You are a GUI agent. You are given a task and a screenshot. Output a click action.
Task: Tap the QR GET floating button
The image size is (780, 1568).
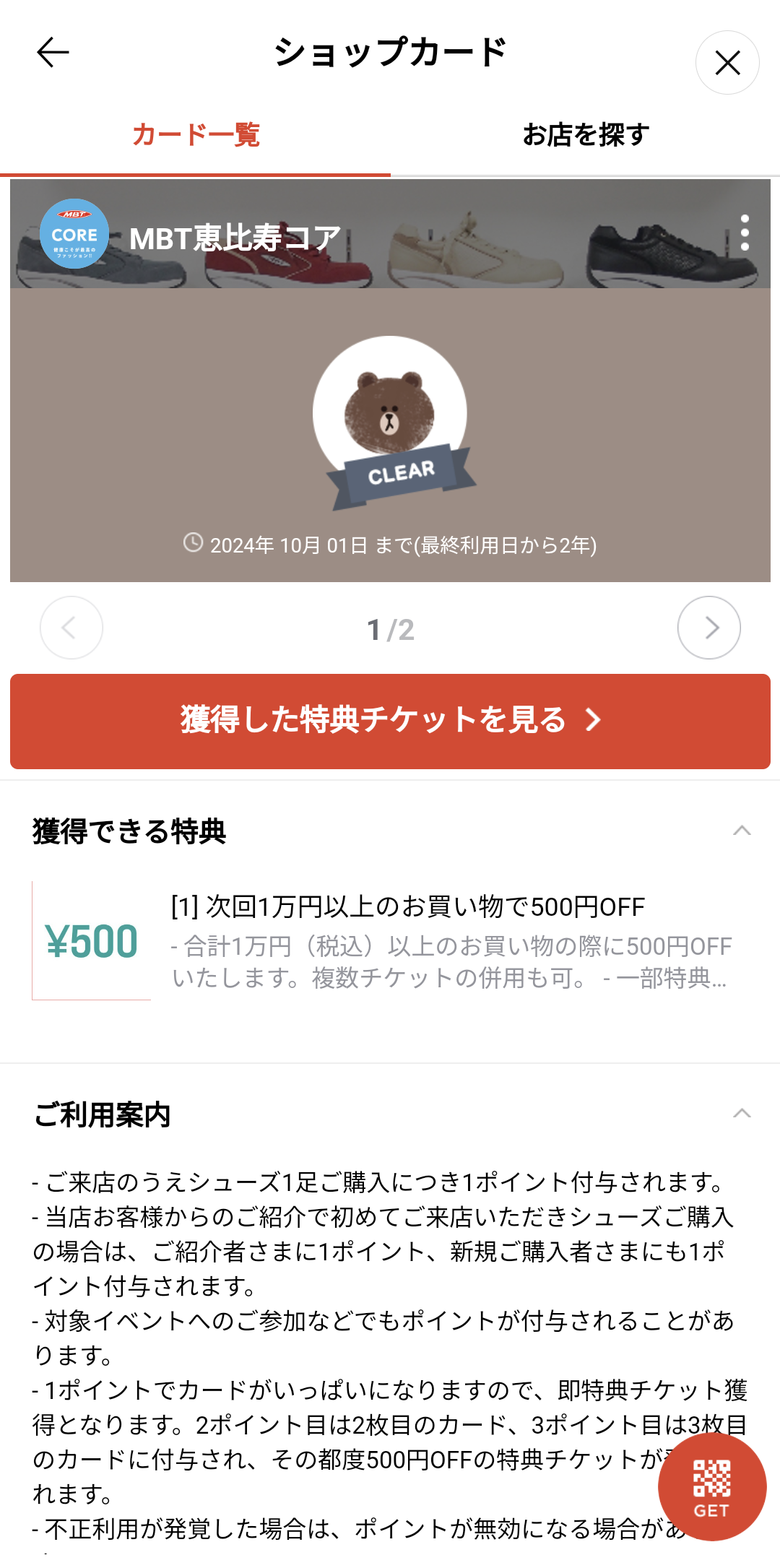click(x=712, y=1486)
